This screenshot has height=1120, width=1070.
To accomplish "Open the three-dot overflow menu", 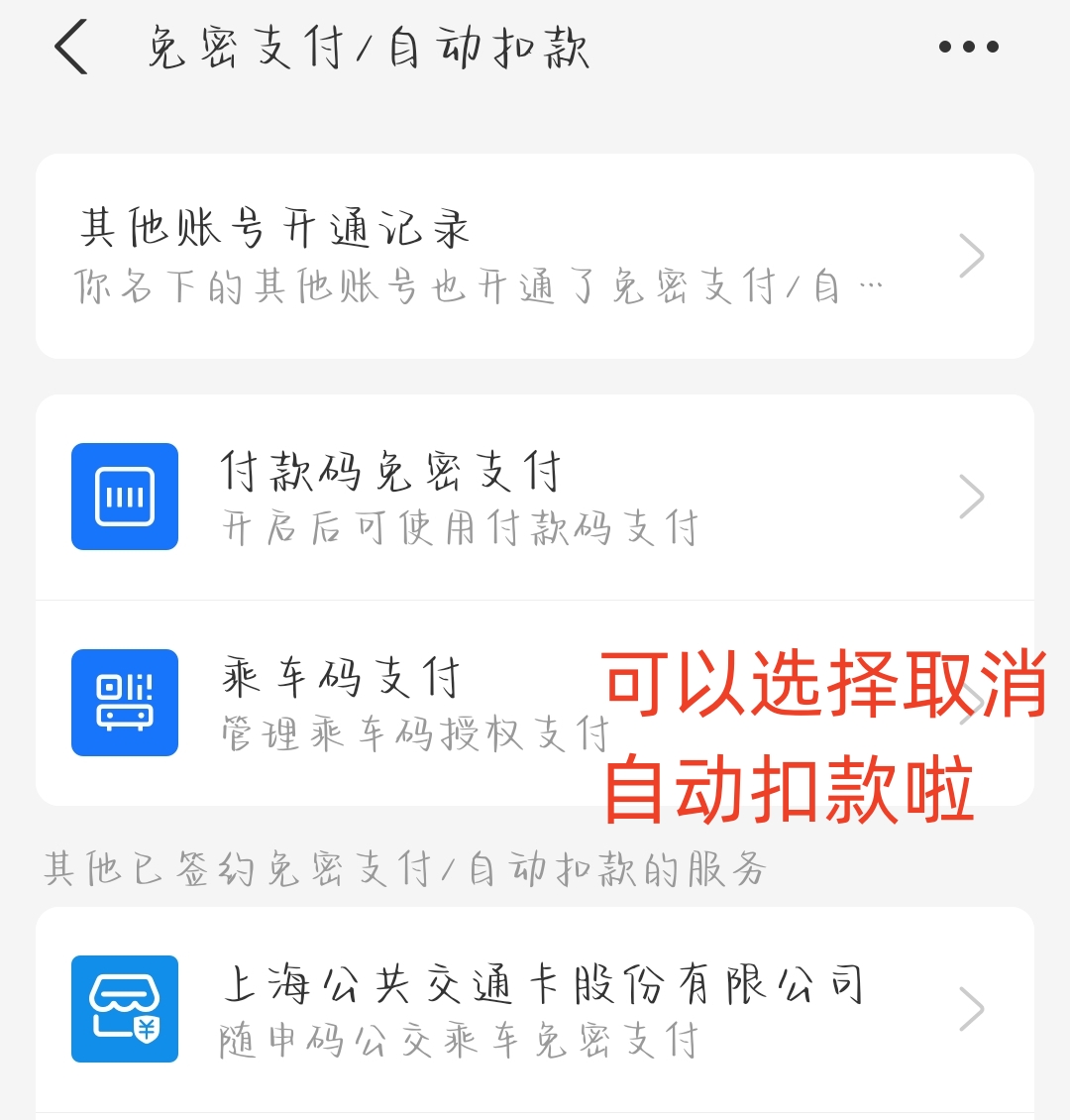I will click(968, 48).
